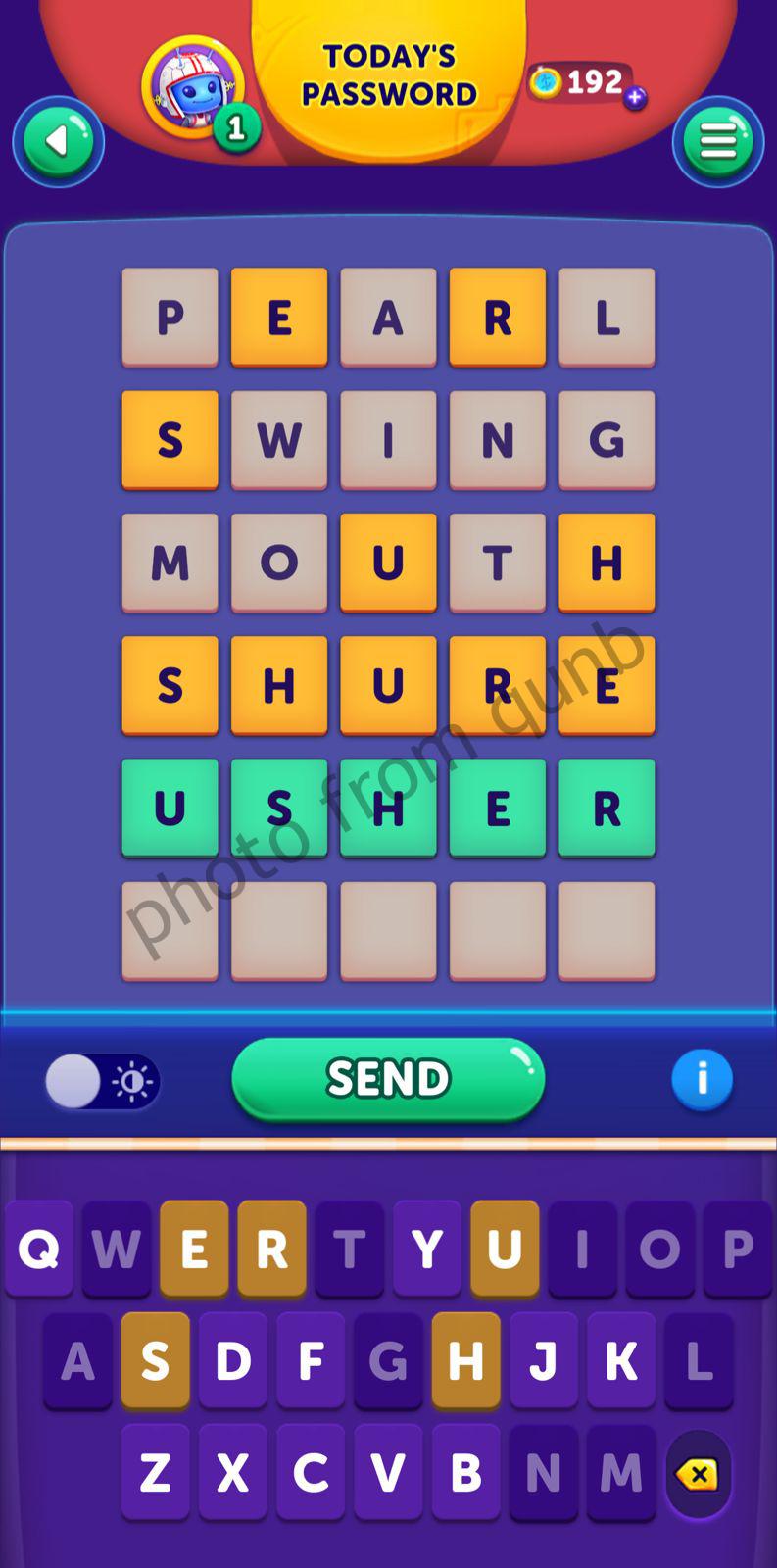The image size is (777, 1568).
Task: Enter the letter Z
Action: (x=155, y=1472)
